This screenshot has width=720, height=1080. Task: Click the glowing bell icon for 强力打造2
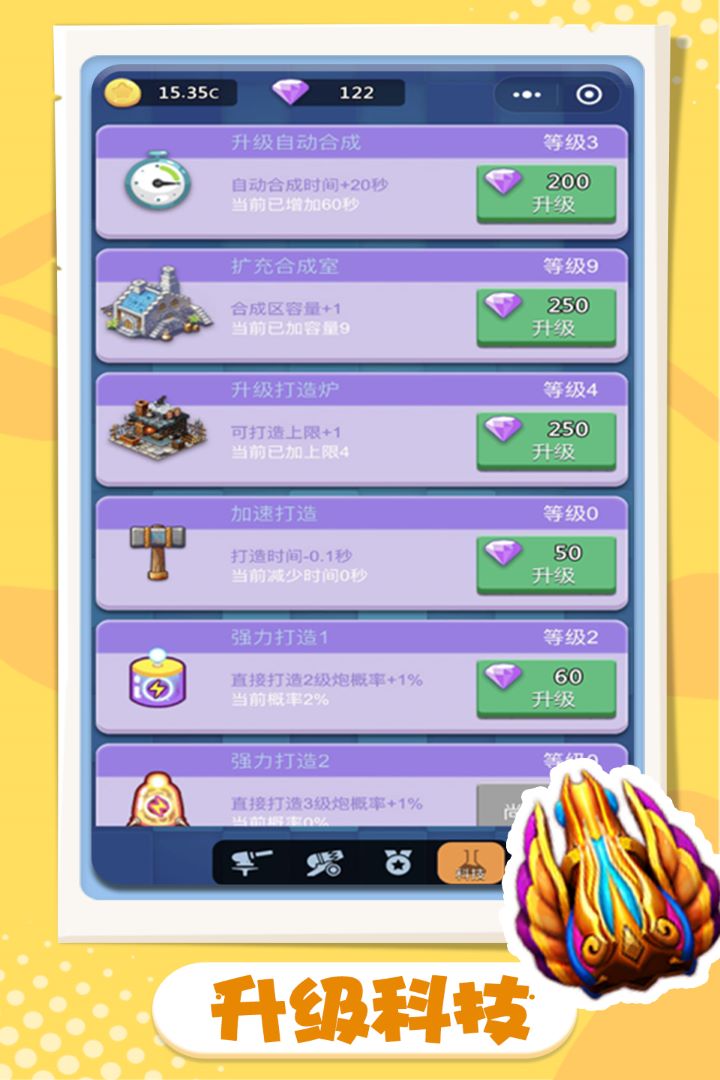[x=156, y=800]
